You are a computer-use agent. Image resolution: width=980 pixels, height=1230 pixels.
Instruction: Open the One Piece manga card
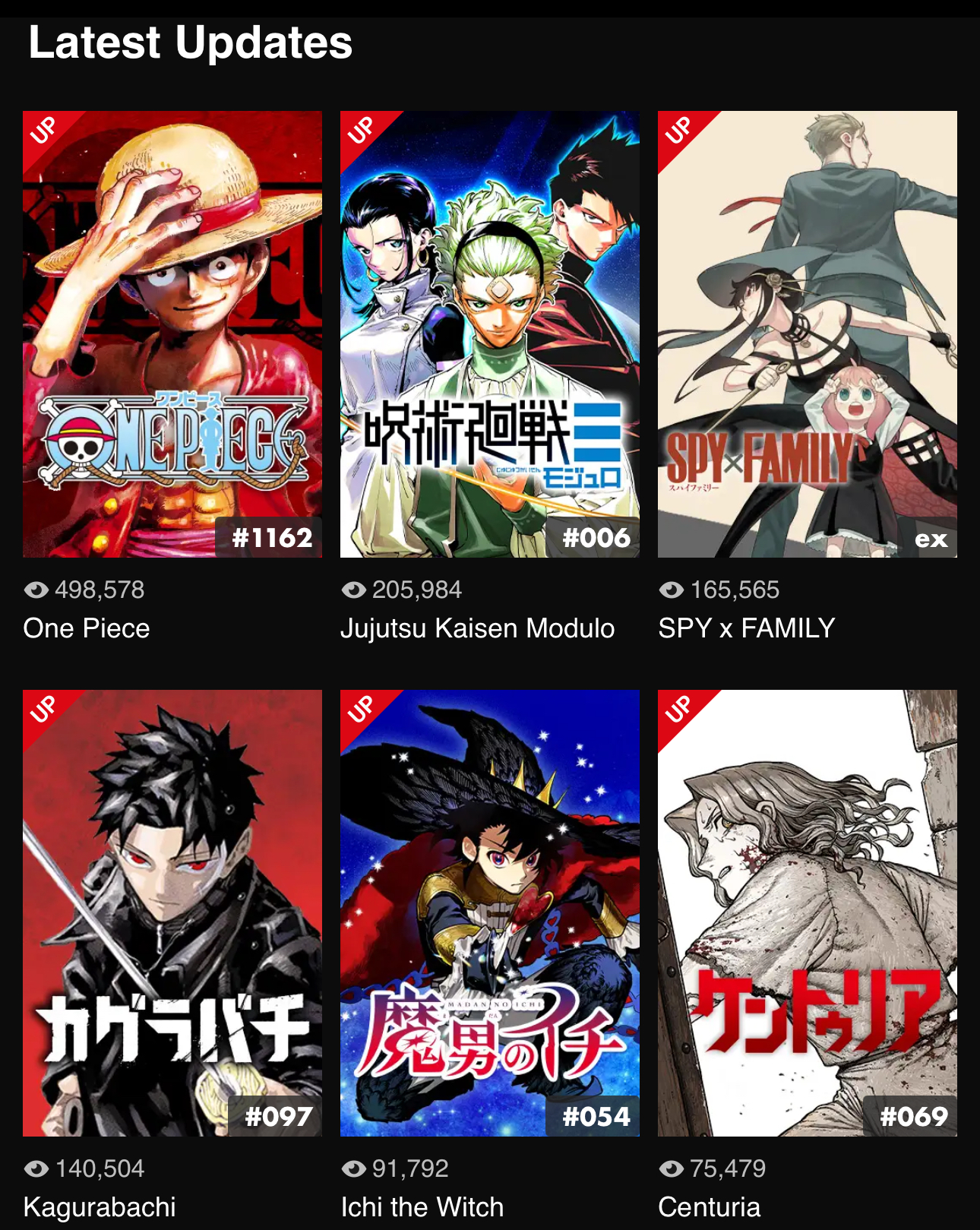click(172, 334)
